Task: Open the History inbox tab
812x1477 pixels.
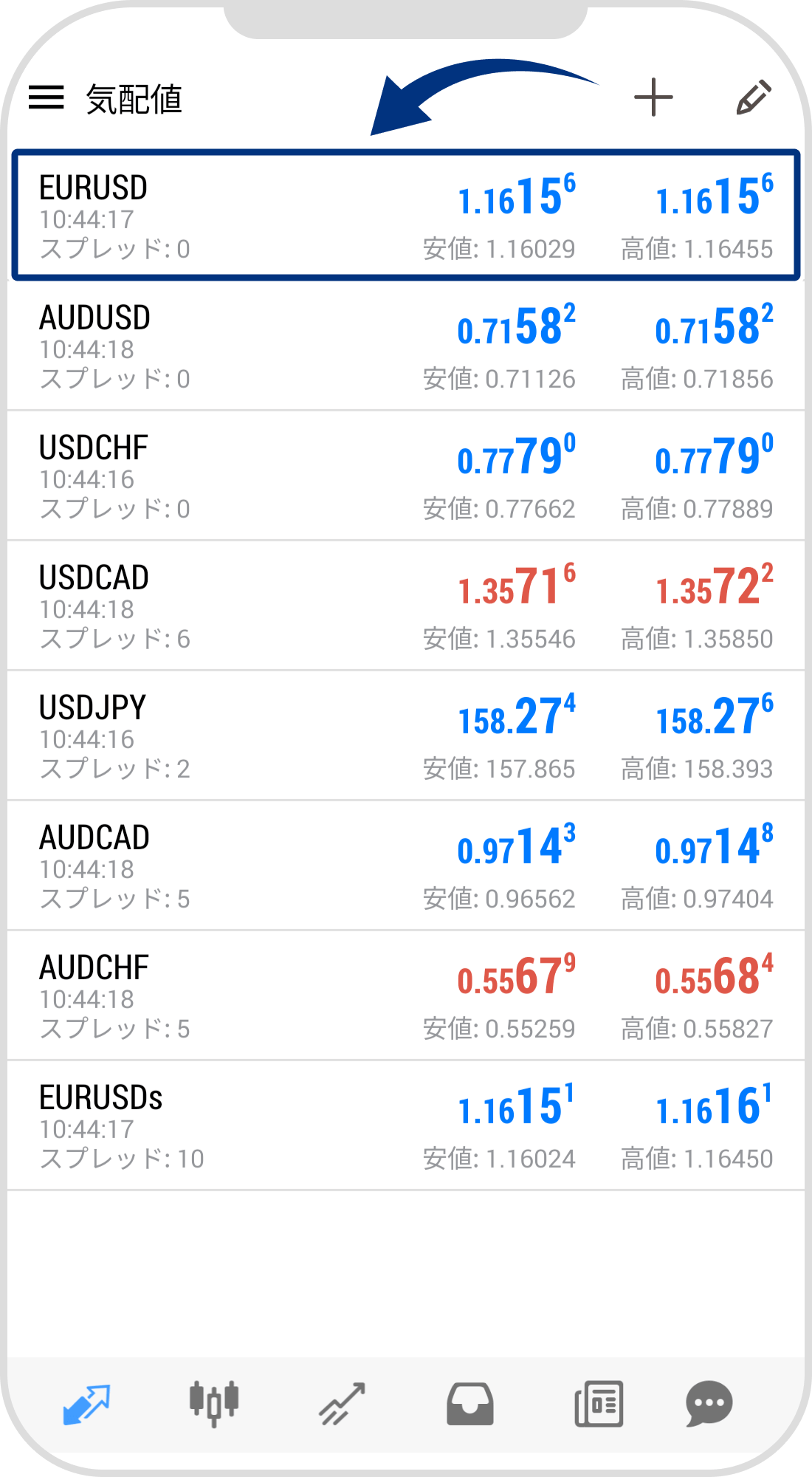Action: (x=470, y=1403)
